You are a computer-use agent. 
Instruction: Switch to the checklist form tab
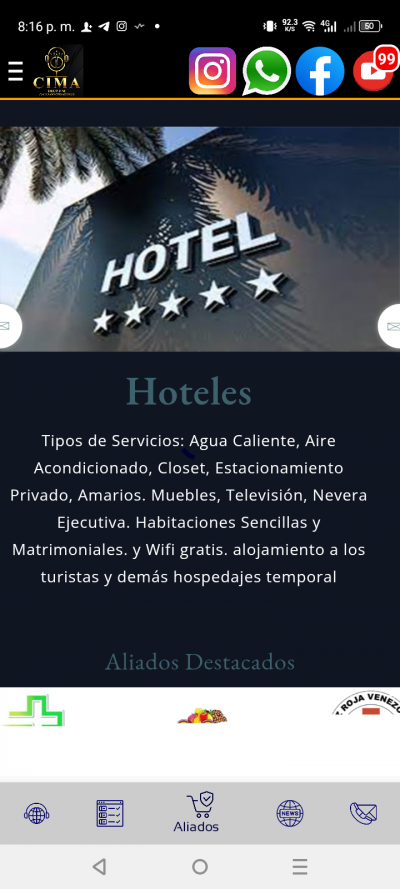click(110, 814)
